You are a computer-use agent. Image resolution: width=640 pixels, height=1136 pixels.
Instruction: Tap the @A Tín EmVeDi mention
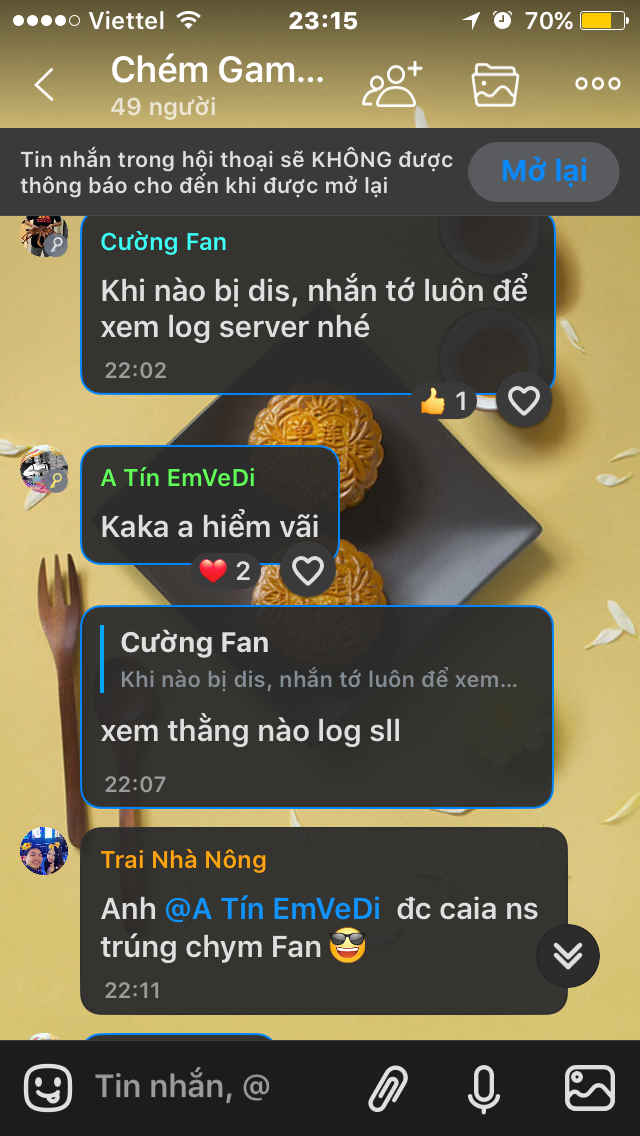tap(273, 909)
